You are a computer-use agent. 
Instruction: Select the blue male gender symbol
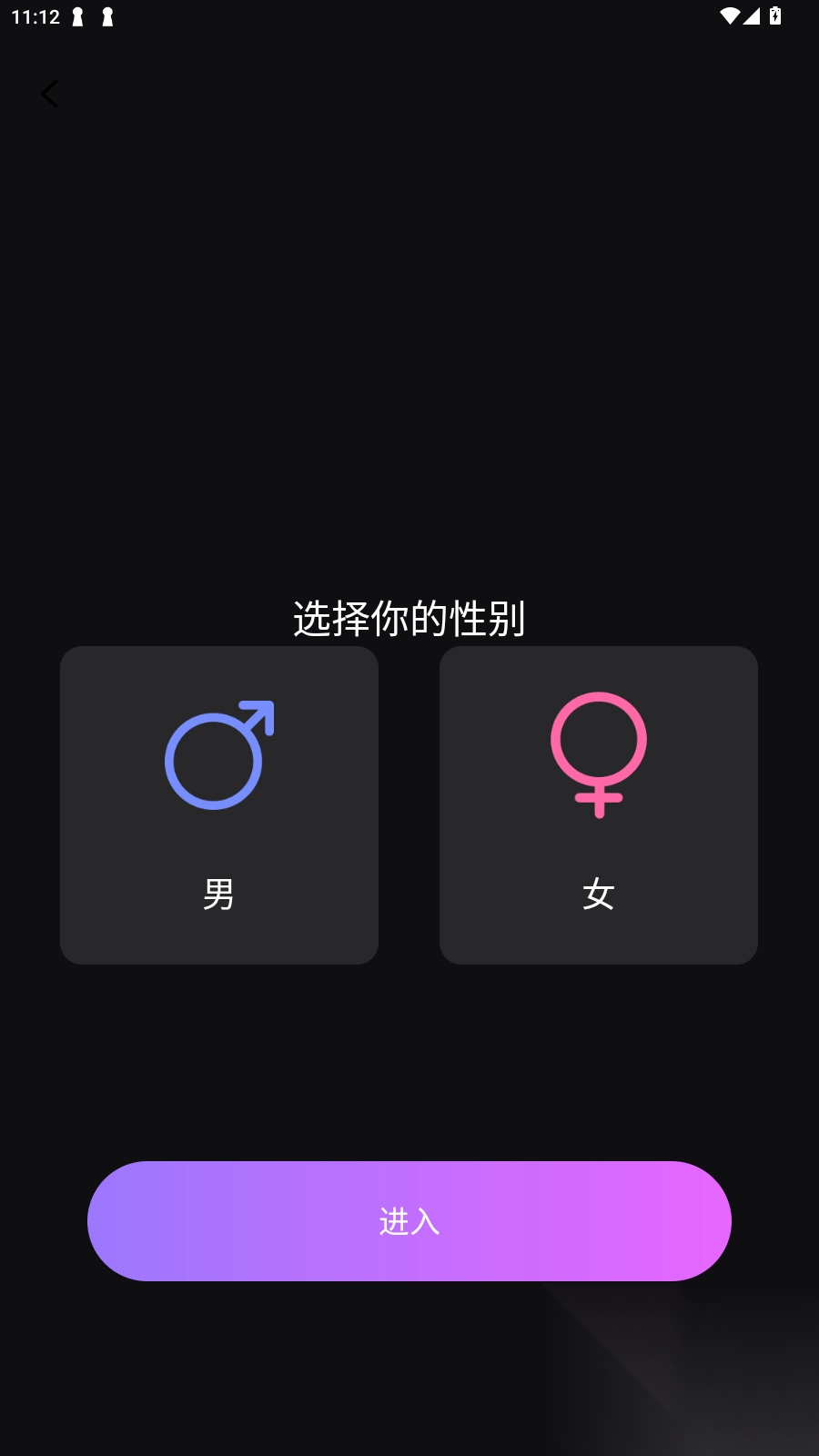(218, 755)
